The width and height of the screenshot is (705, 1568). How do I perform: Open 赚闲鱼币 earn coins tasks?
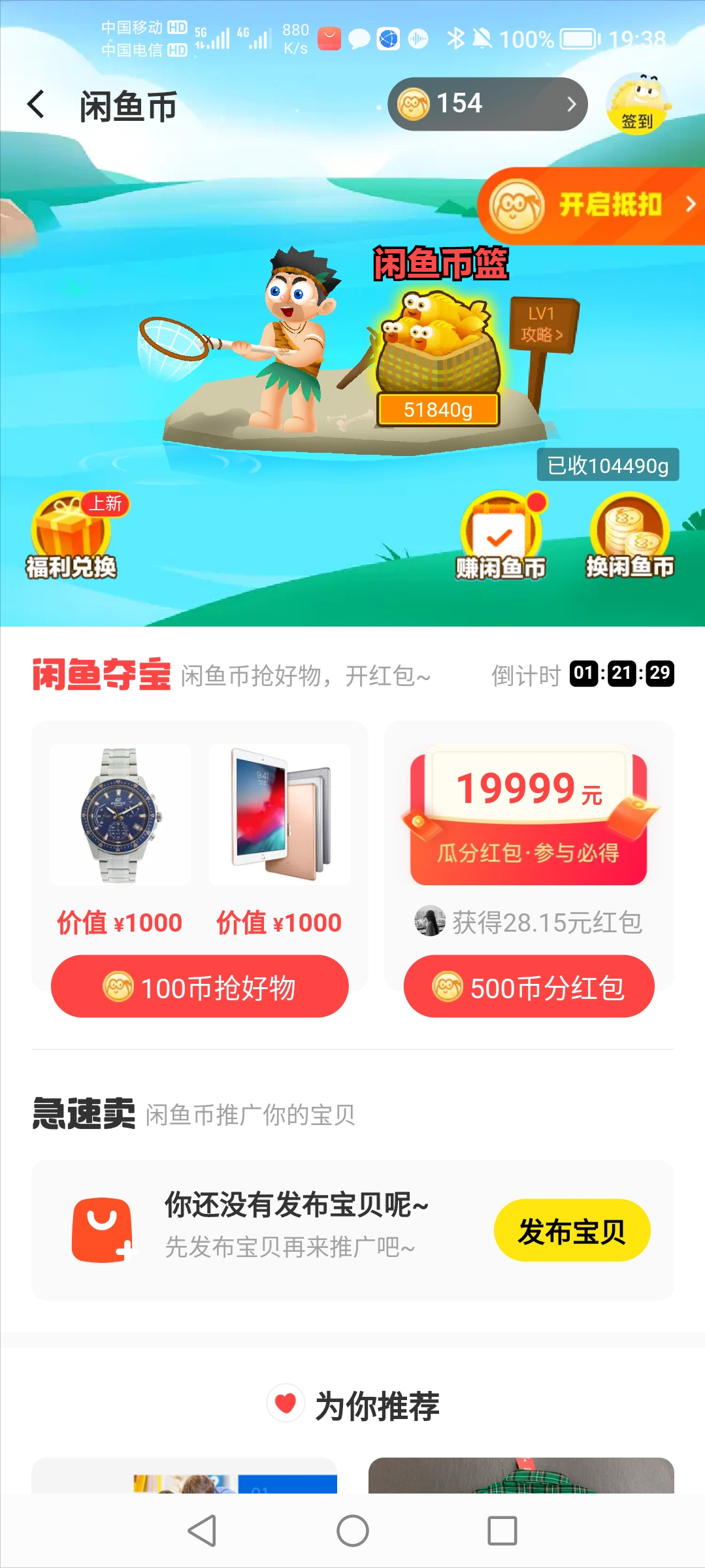click(500, 537)
